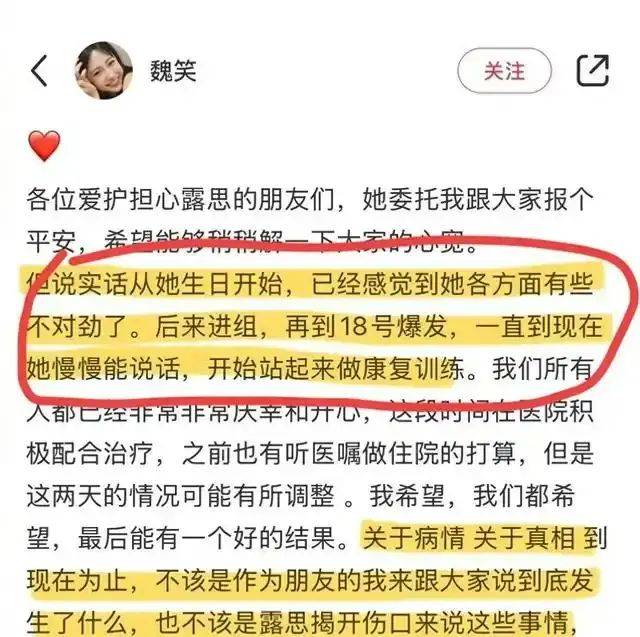Follow 魏笑 with the 关注 button

click(504, 71)
